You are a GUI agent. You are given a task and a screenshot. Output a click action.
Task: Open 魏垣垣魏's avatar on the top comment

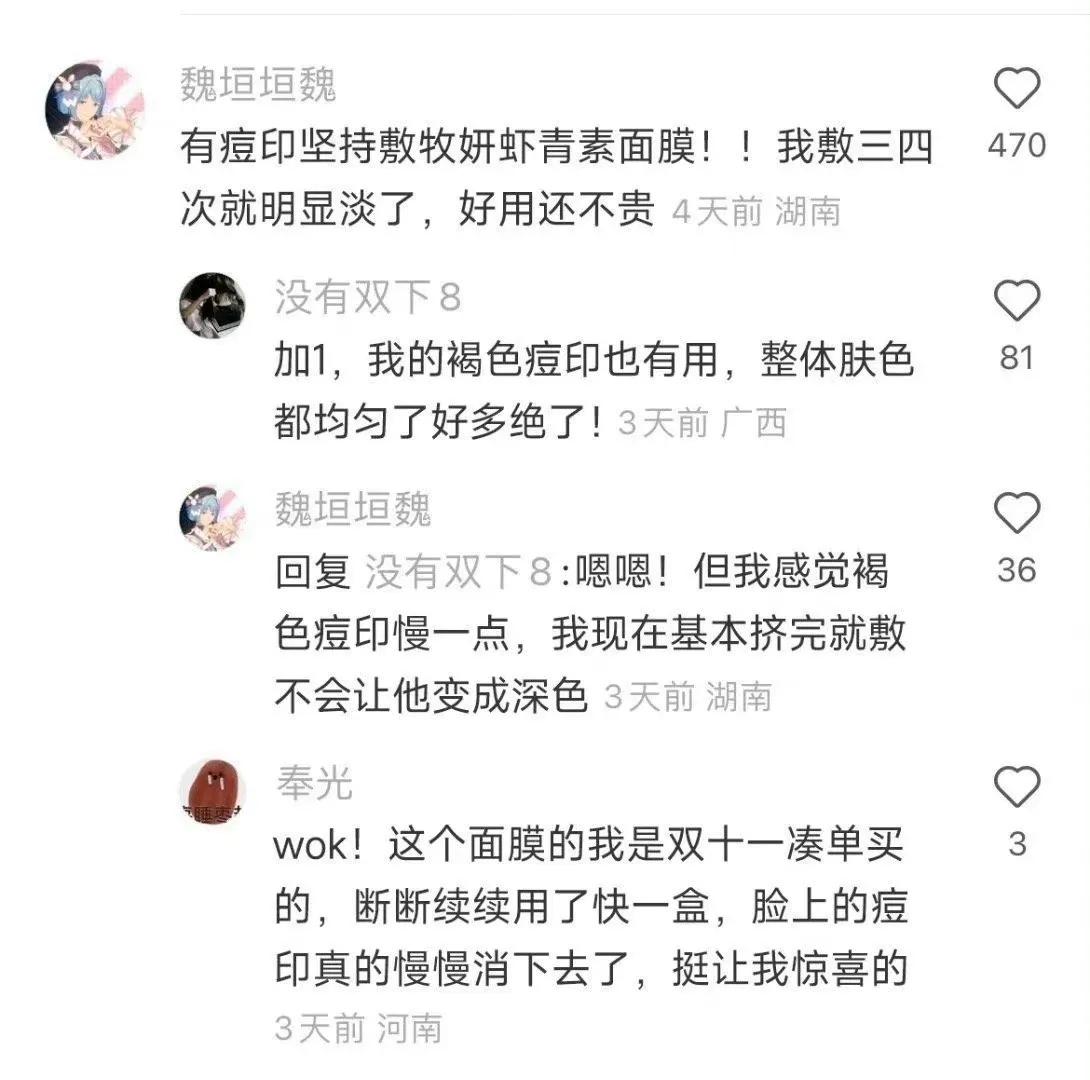(x=95, y=110)
